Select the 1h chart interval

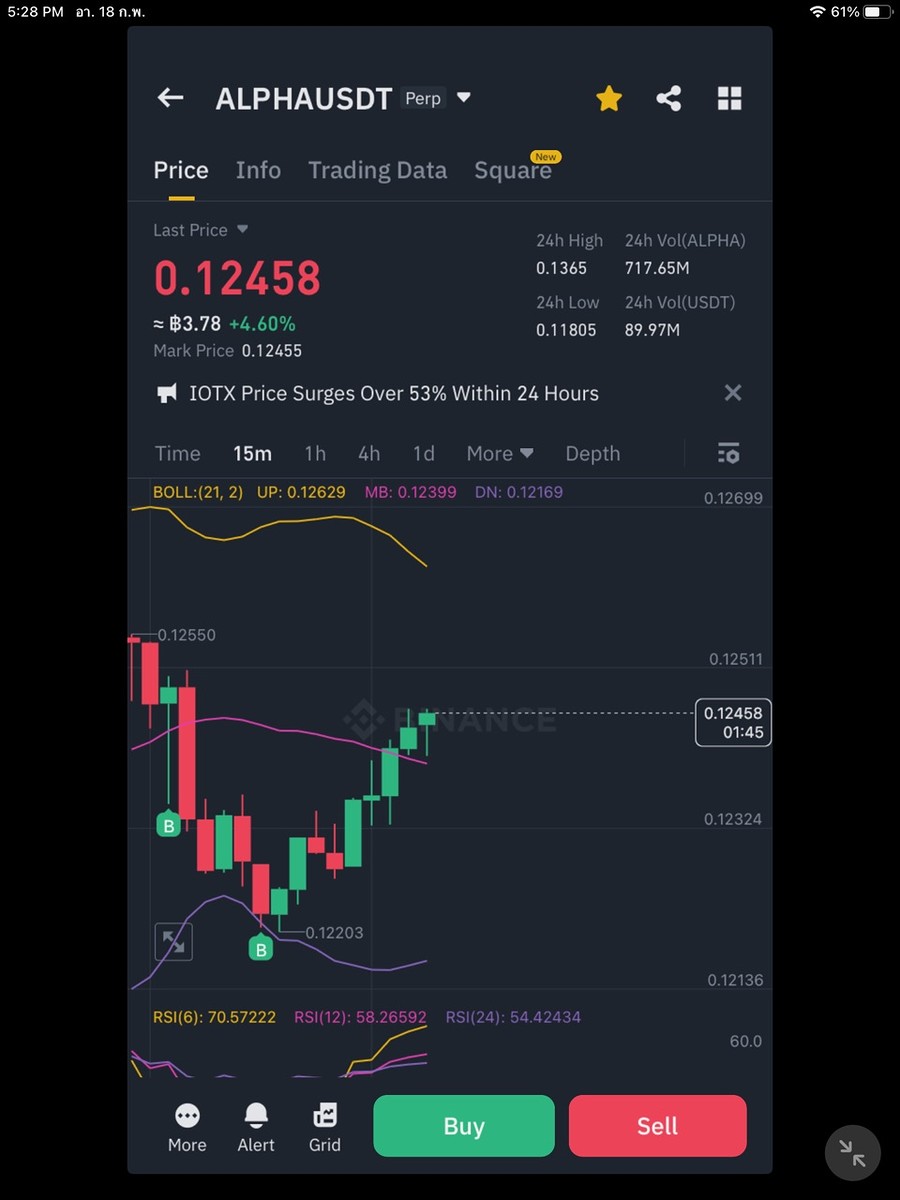click(x=315, y=454)
